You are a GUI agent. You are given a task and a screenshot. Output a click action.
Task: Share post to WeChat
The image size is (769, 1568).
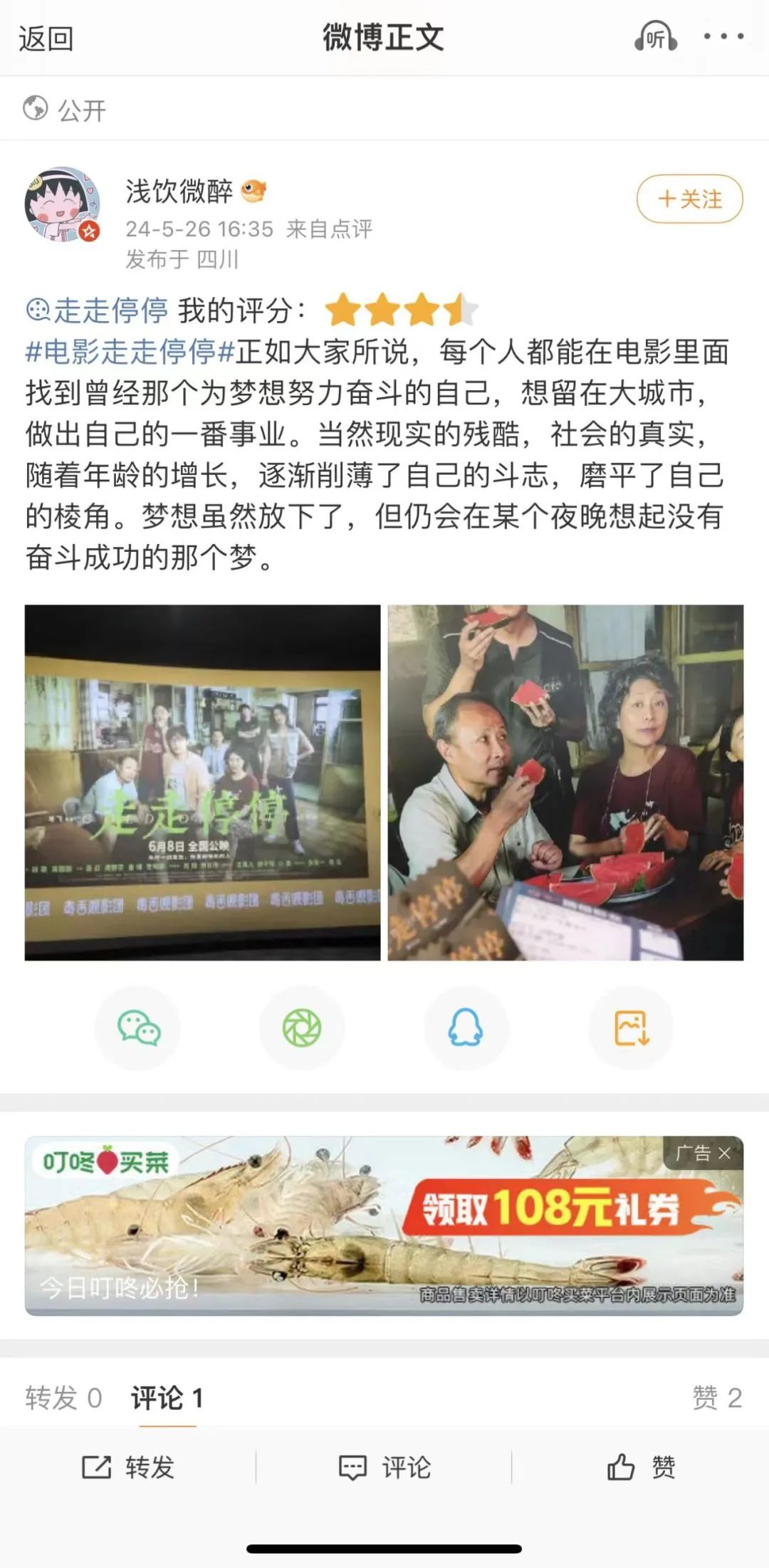pos(138,1028)
